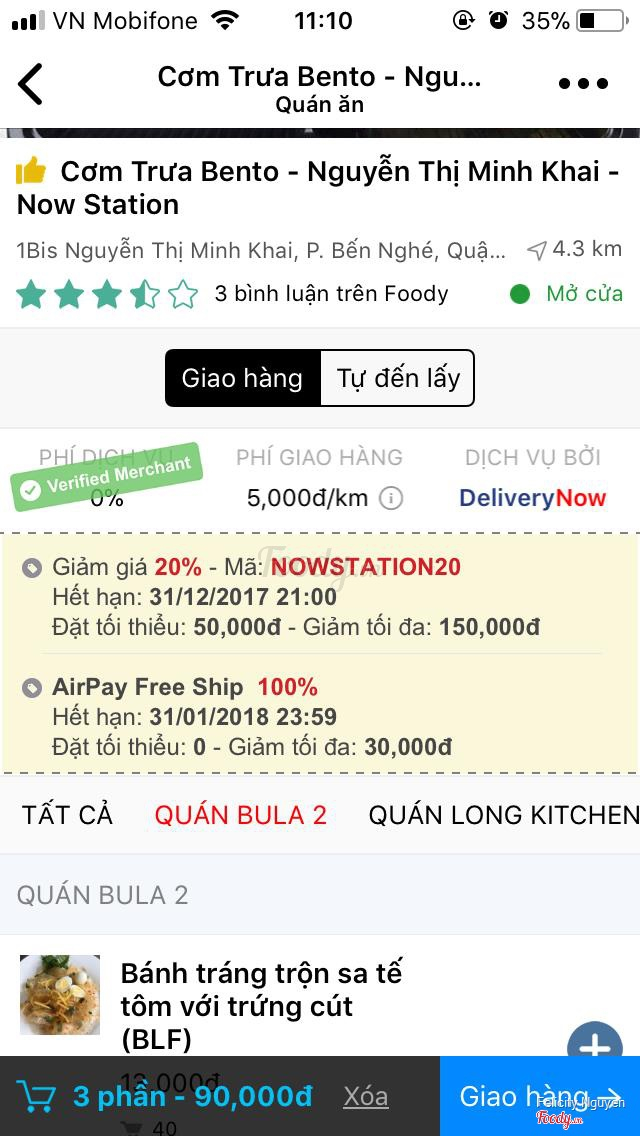Image resolution: width=640 pixels, height=1136 pixels.
Task: Open the QUÁN LONG KITCHEN tab
Action: pyautogui.click(x=503, y=815)
